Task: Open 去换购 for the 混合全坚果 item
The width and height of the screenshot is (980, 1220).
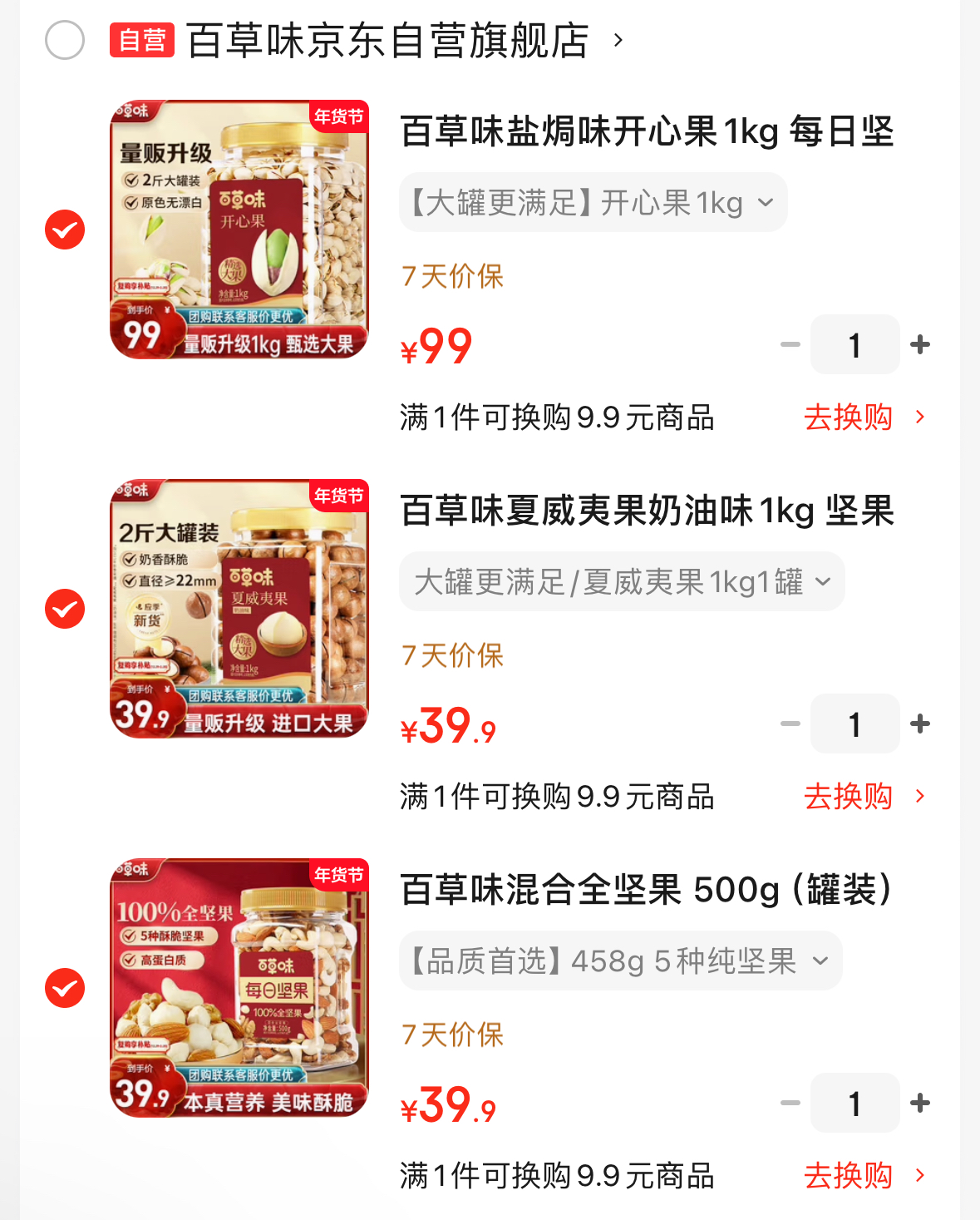Action: pyautogui.click(x=864, y=1176)
